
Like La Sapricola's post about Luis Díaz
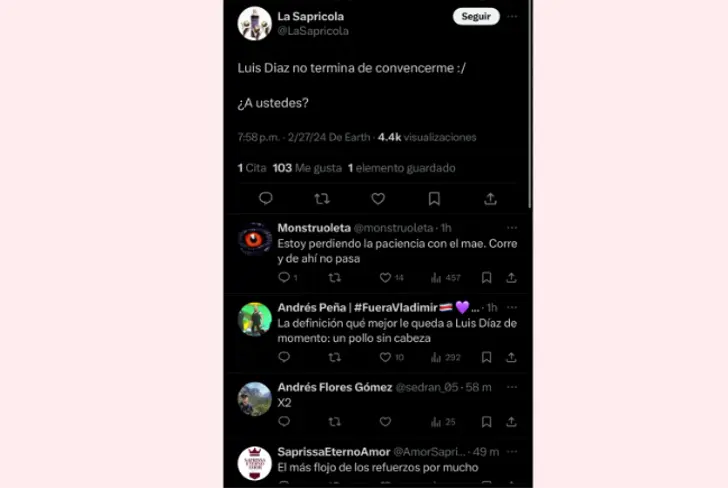click(x=378, y=198)
